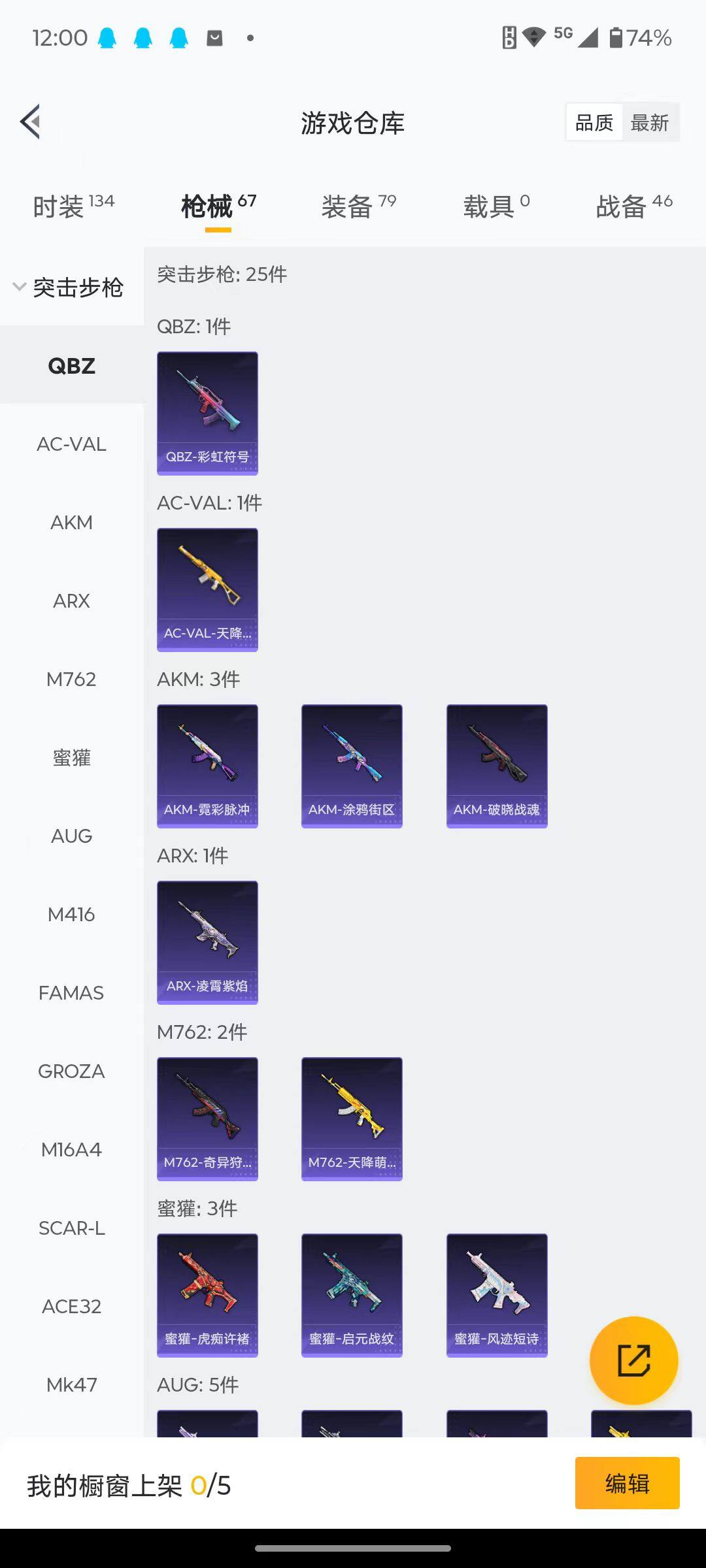Open the AKM-破晓战魂 skin
The height and width of the screenshot is (1568, 706).
[497, 766]
